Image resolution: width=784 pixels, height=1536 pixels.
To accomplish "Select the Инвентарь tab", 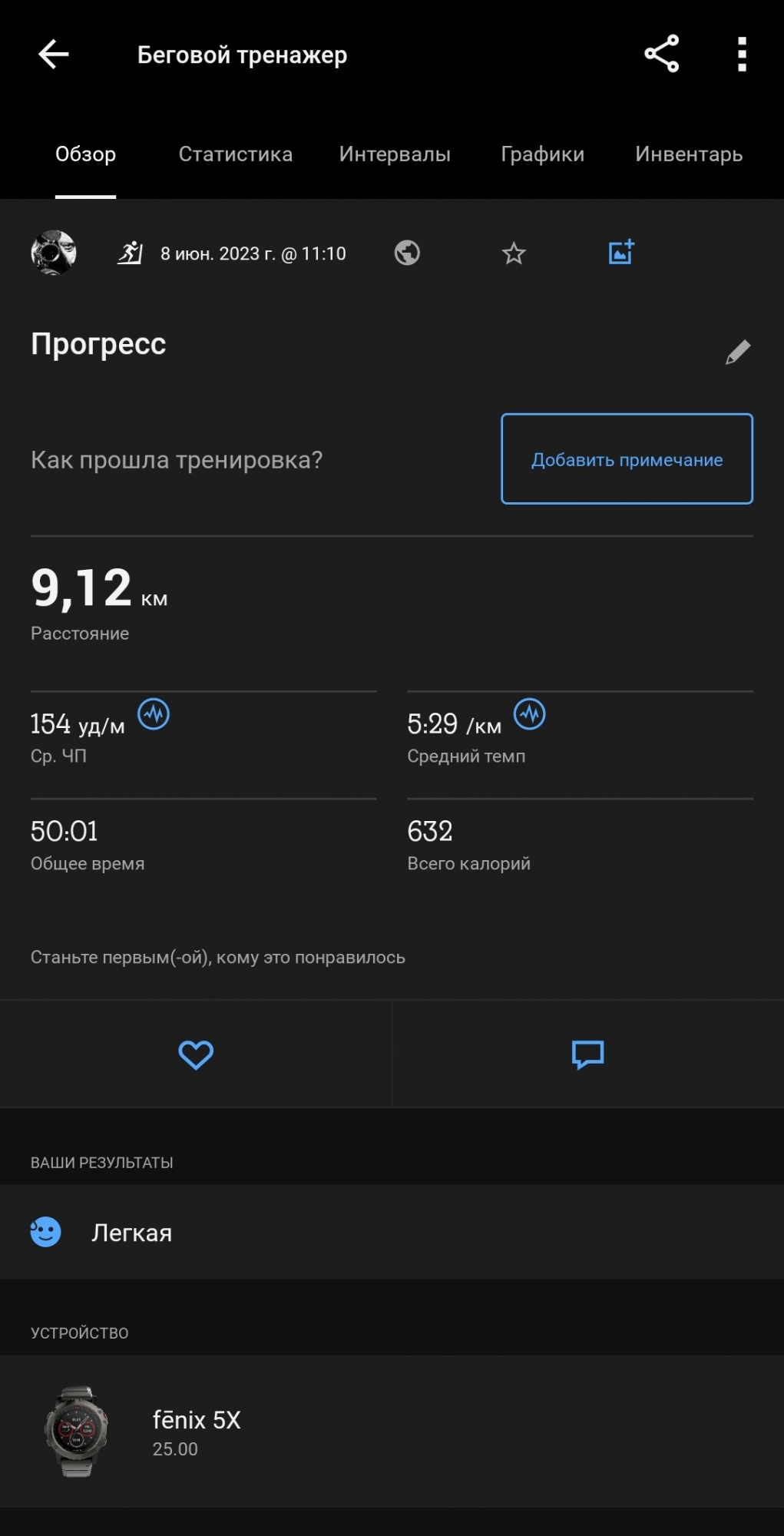I will [x=688, y=154].
